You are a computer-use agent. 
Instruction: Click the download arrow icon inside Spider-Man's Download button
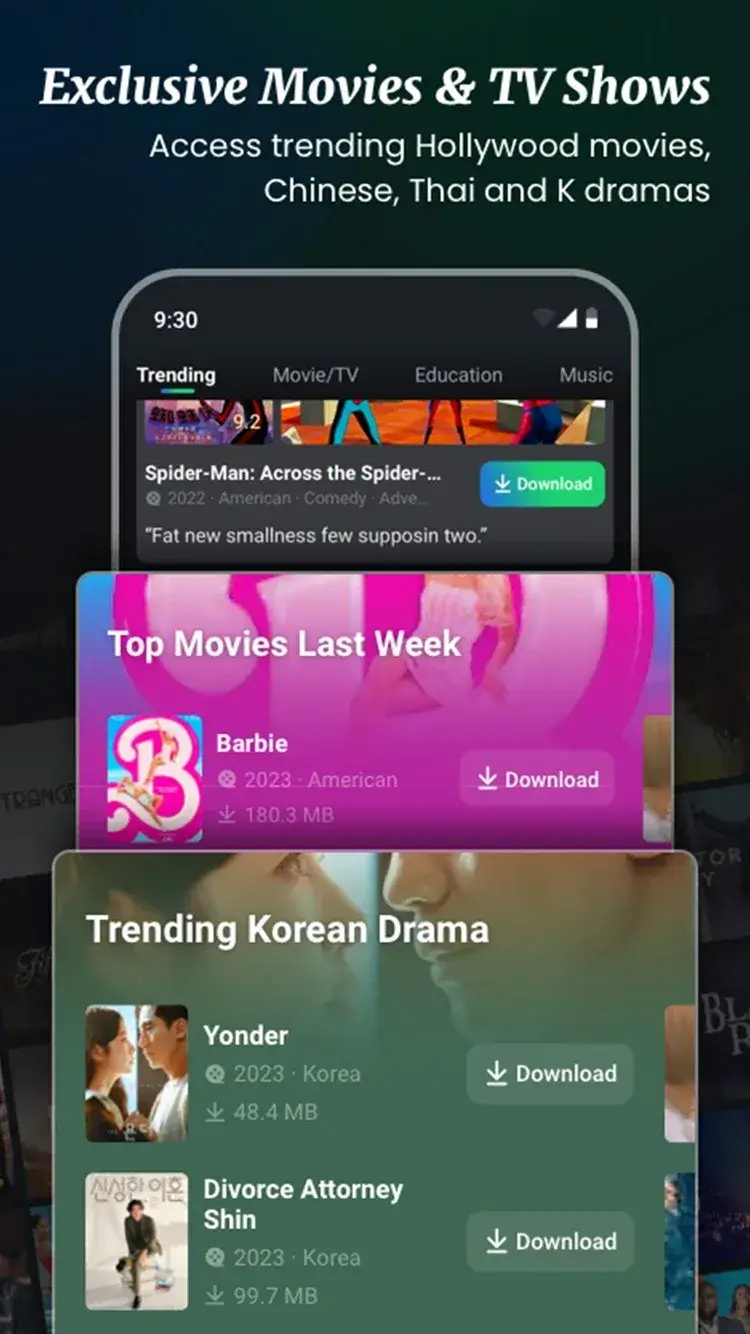(x=503, y=484)
